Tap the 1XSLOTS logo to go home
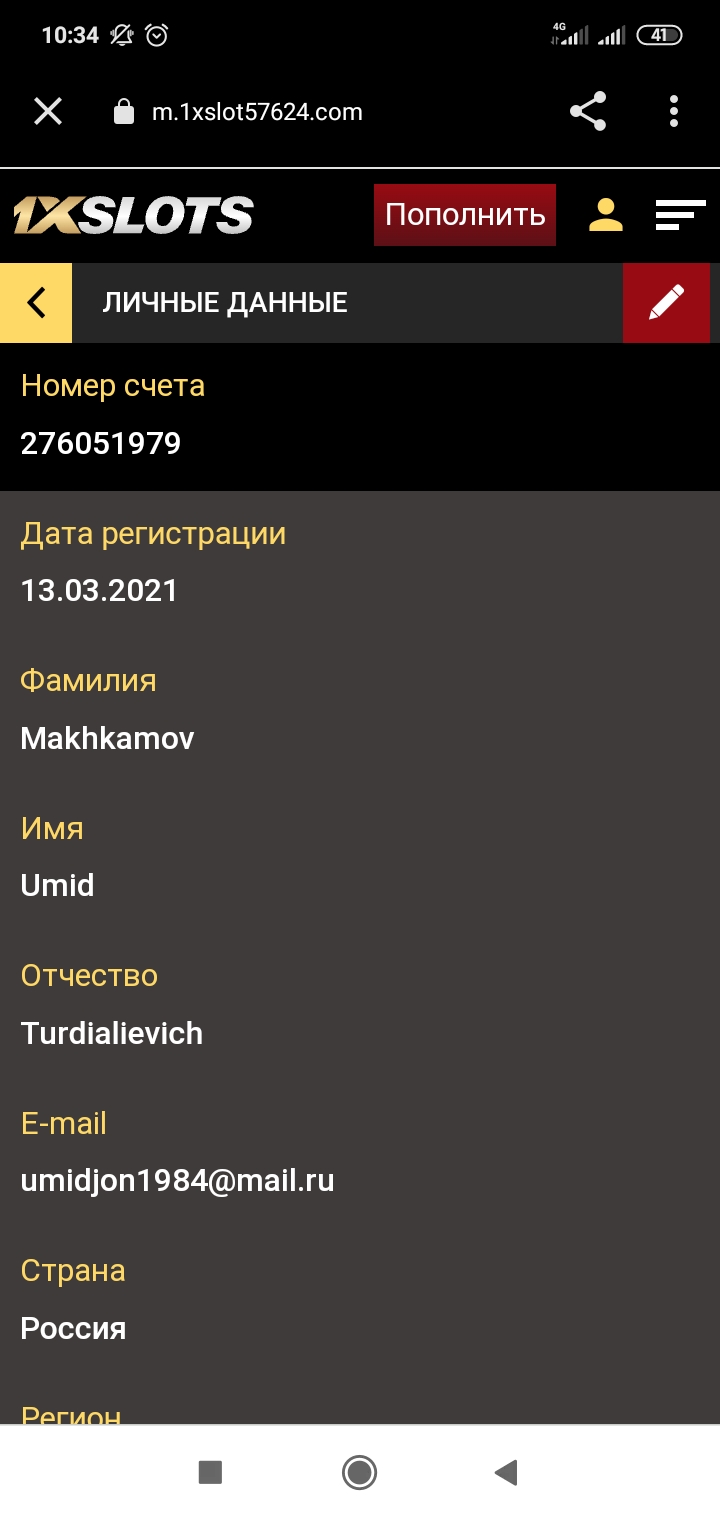This screenshot has height=1520, width=720. coord(133,215)
